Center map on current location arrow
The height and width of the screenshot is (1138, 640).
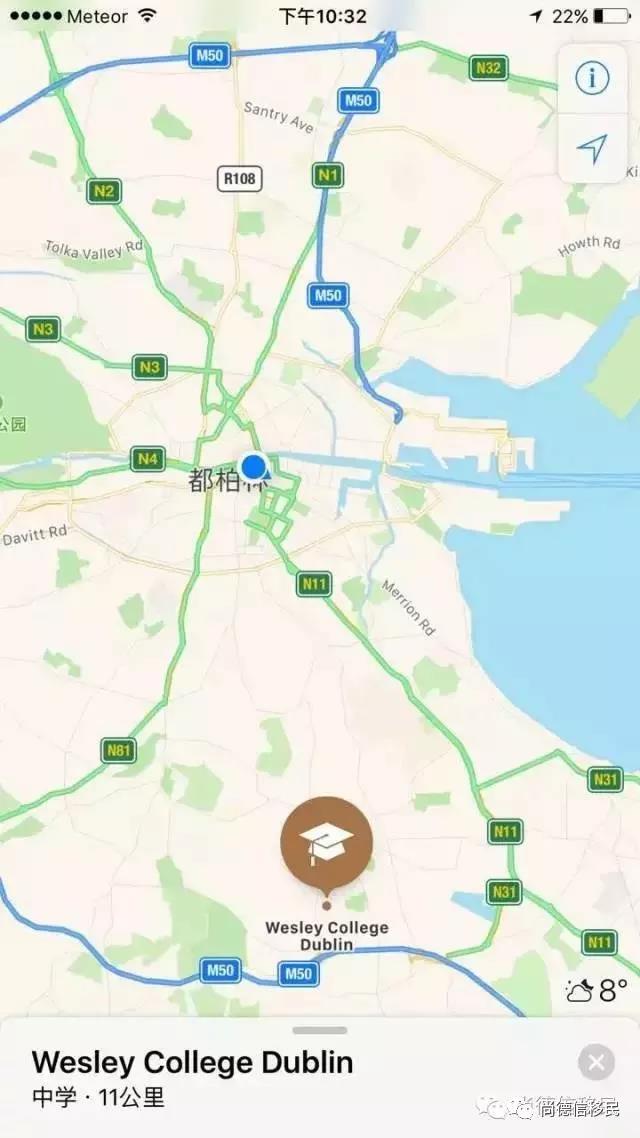591,149
